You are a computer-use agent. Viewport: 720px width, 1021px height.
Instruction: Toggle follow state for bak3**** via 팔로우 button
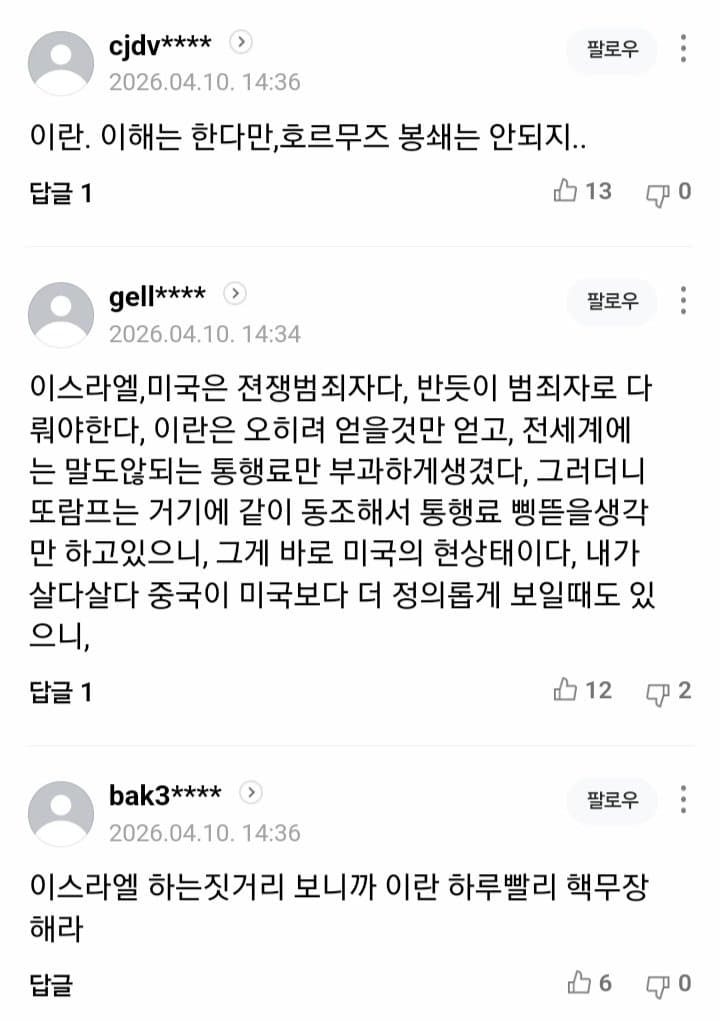pyautogui.click(x=611, y=802)
